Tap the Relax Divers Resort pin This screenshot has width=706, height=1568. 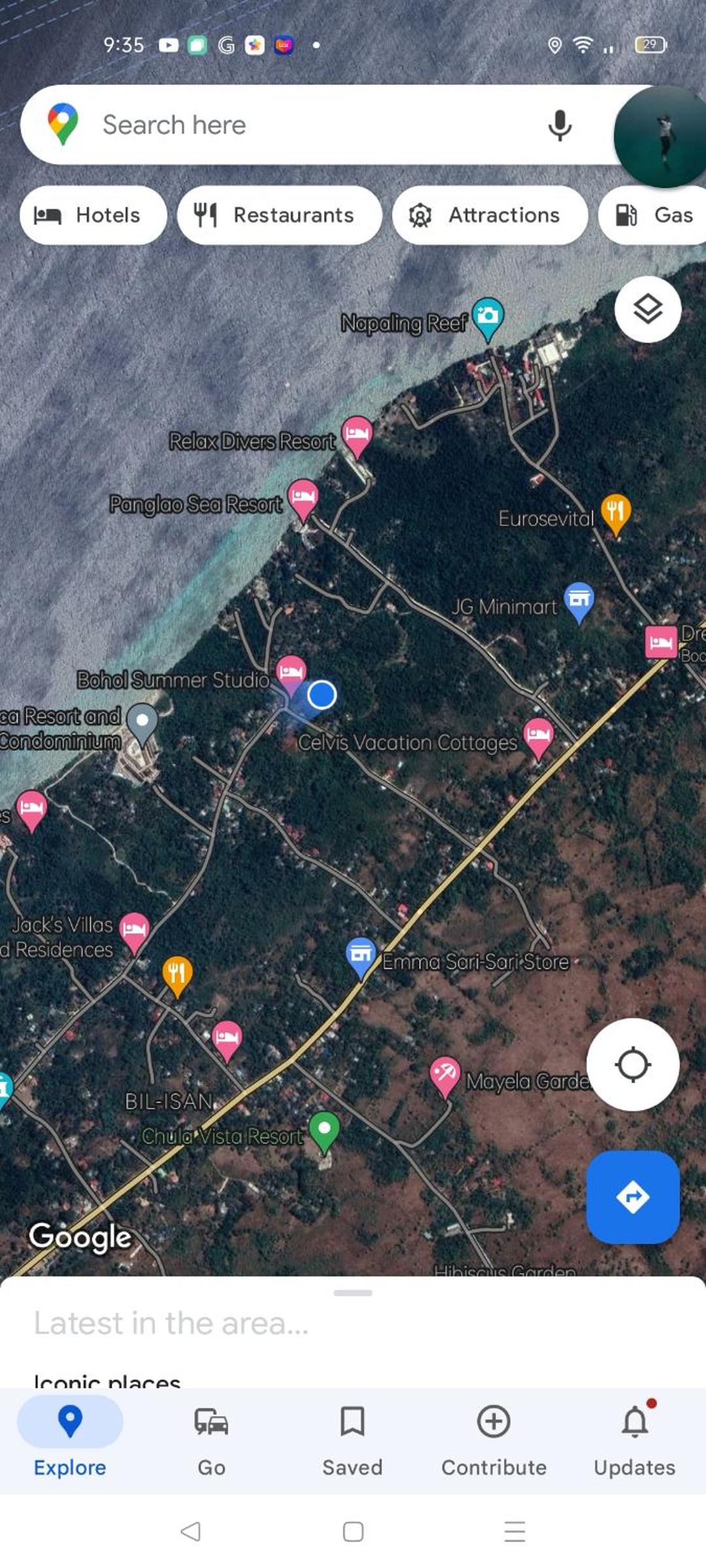pos(357,436)
